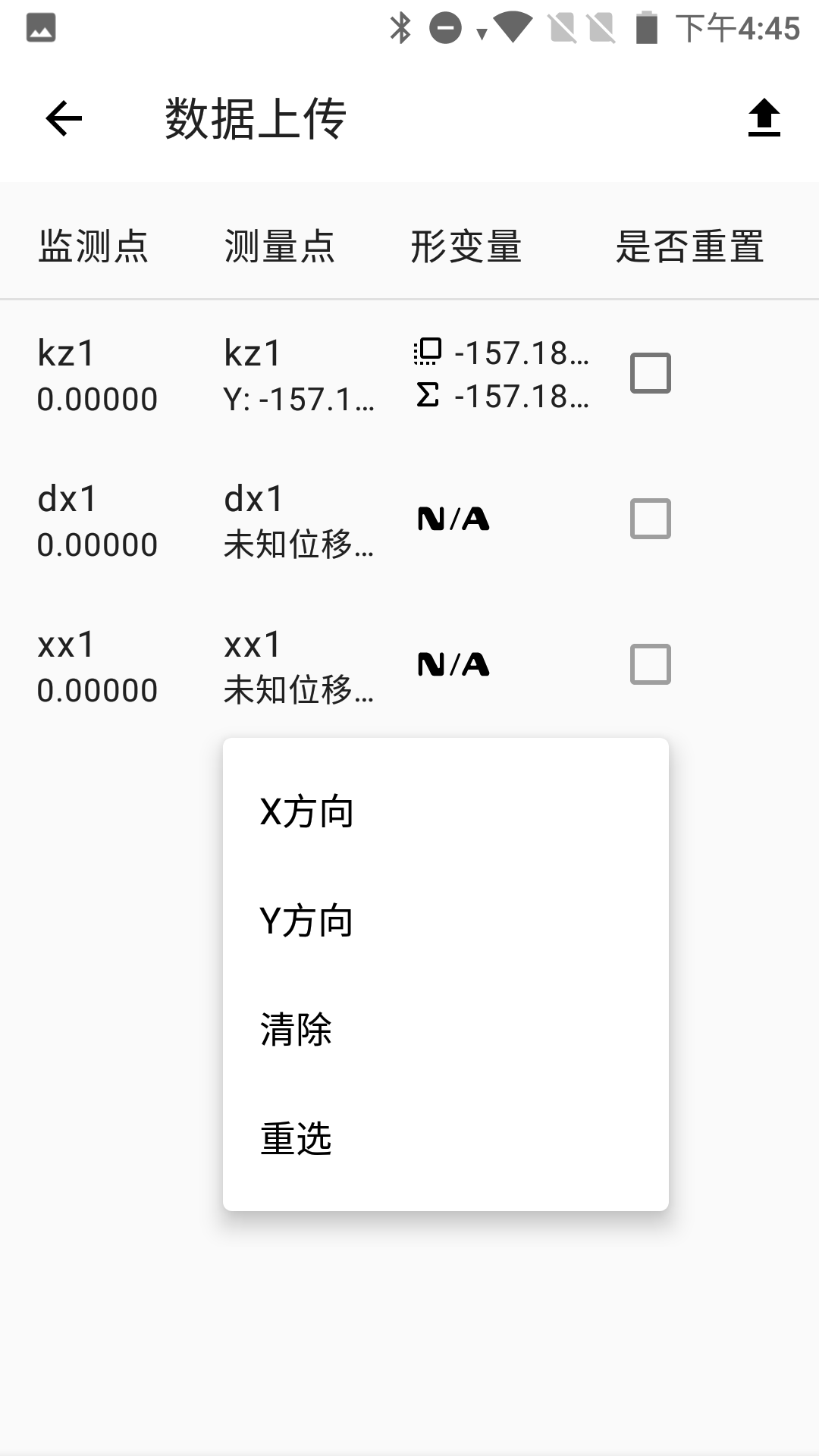Go back with the arrow icon
Screen dimensions: 819x1456
pyautogui.click(x=64, y=118)
